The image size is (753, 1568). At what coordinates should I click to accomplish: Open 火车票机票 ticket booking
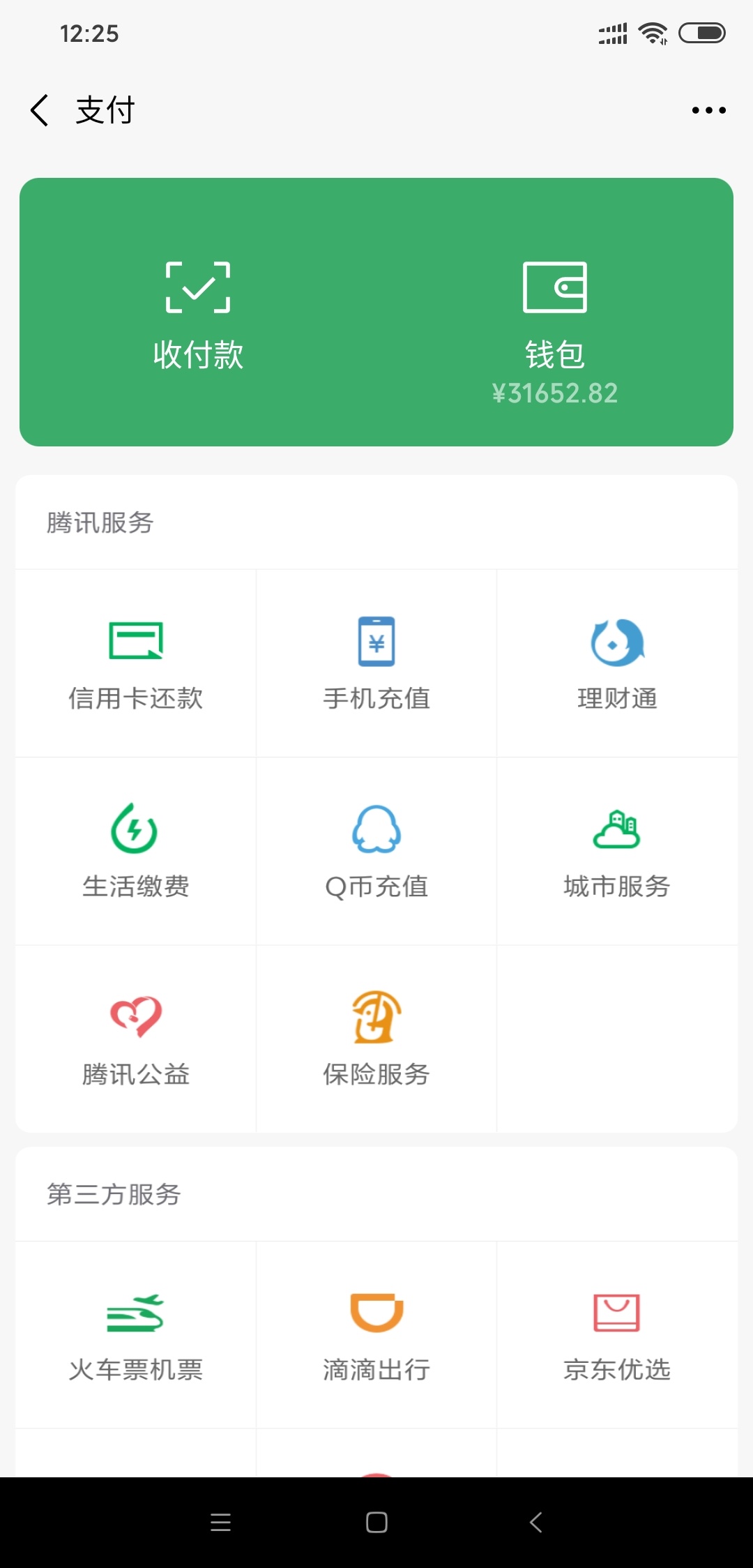[136, 1335]
